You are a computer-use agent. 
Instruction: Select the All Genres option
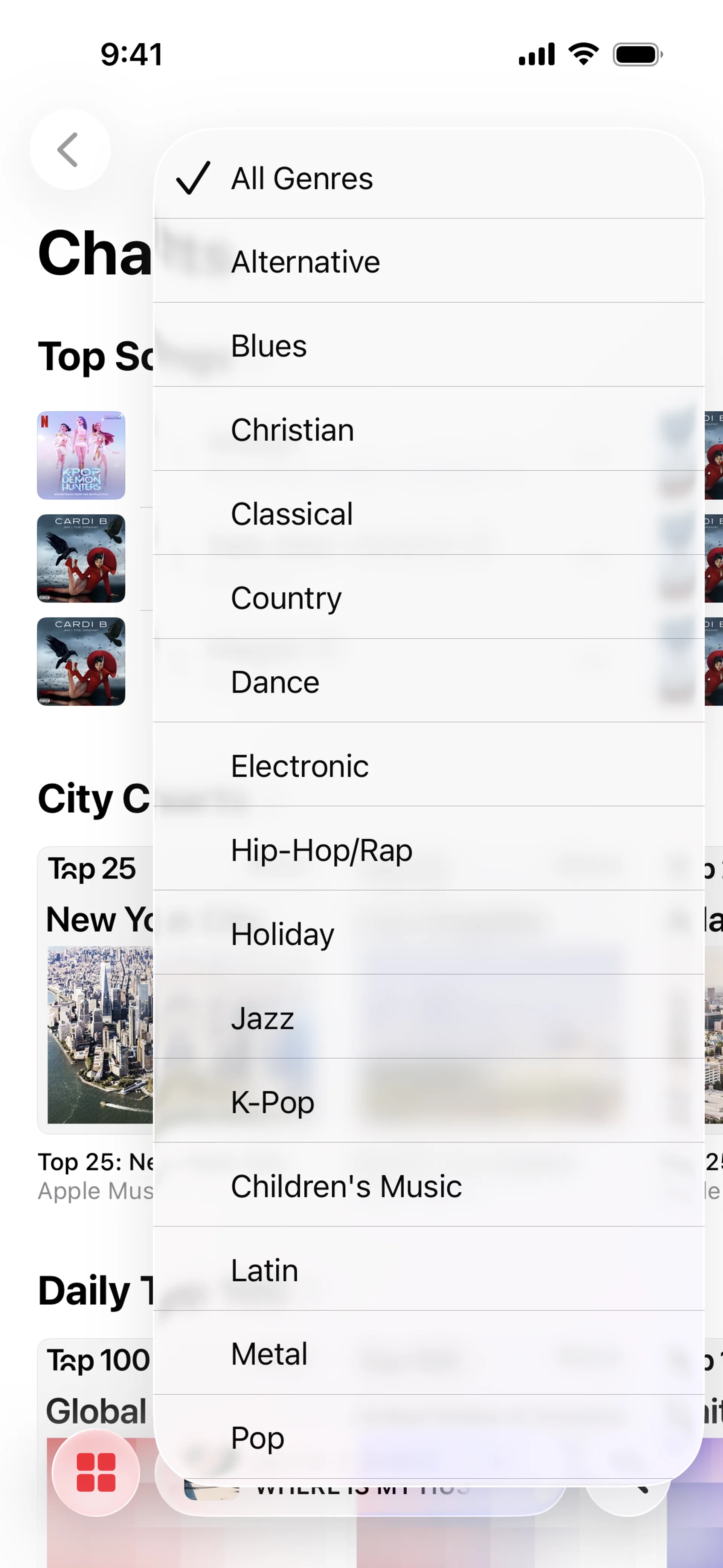[x=429, y=178]
